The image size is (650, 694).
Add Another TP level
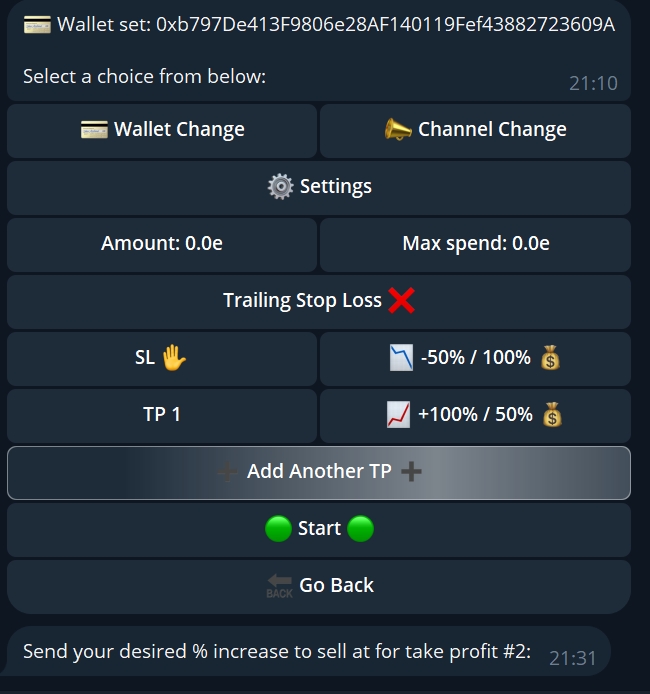click(x=319, y=472)
